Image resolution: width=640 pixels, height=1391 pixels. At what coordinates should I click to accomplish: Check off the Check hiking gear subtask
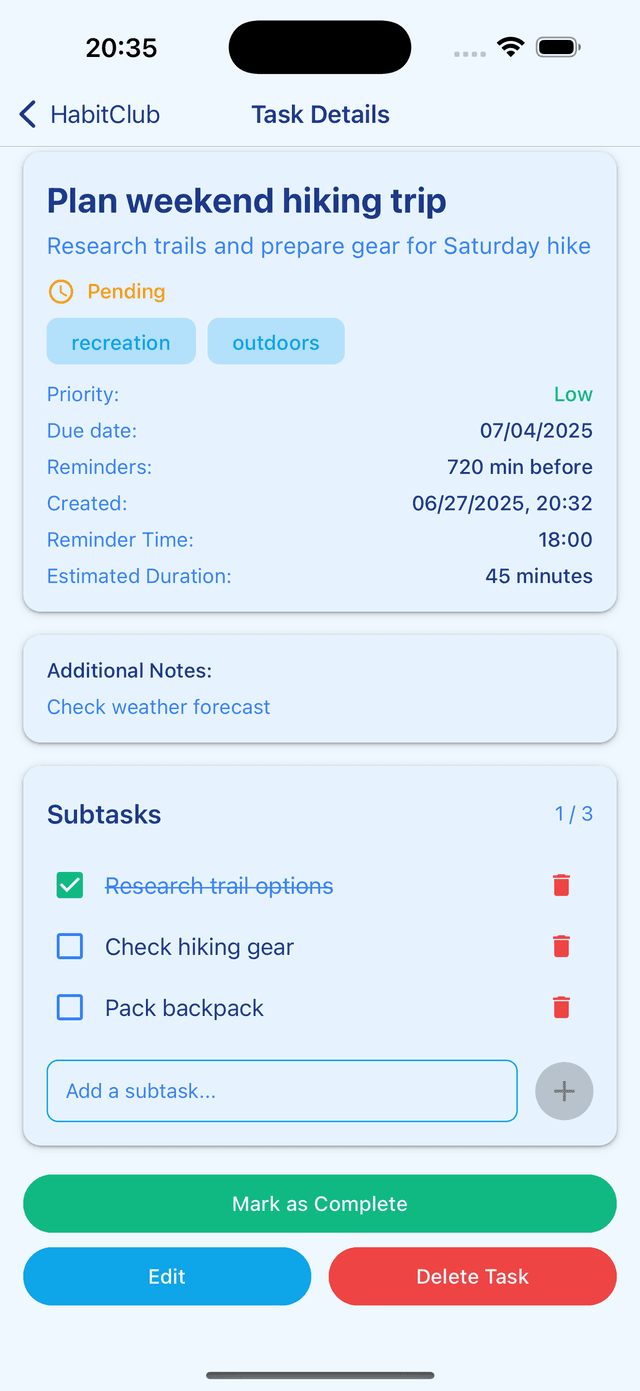[70, 946]
